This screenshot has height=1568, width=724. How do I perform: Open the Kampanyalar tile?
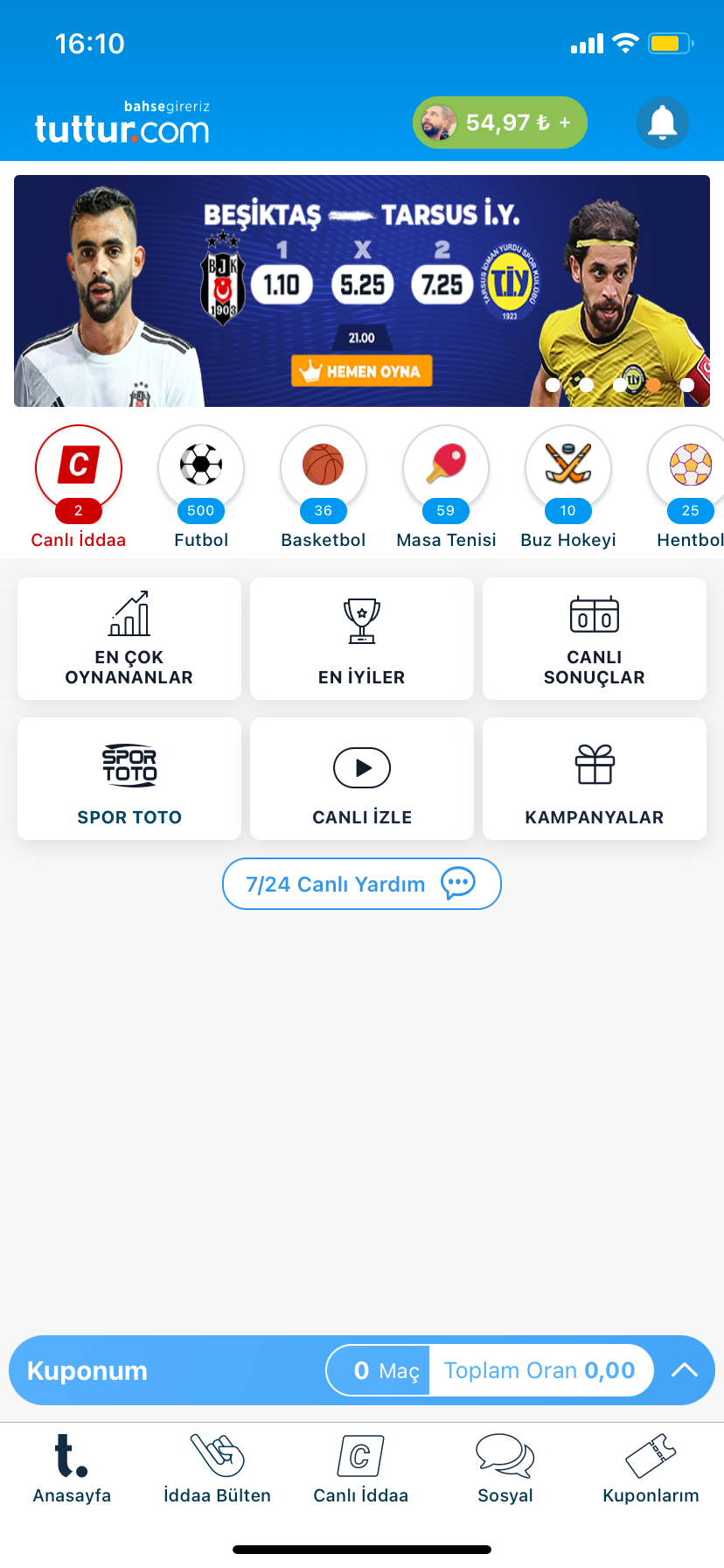(x=595, y=779)
